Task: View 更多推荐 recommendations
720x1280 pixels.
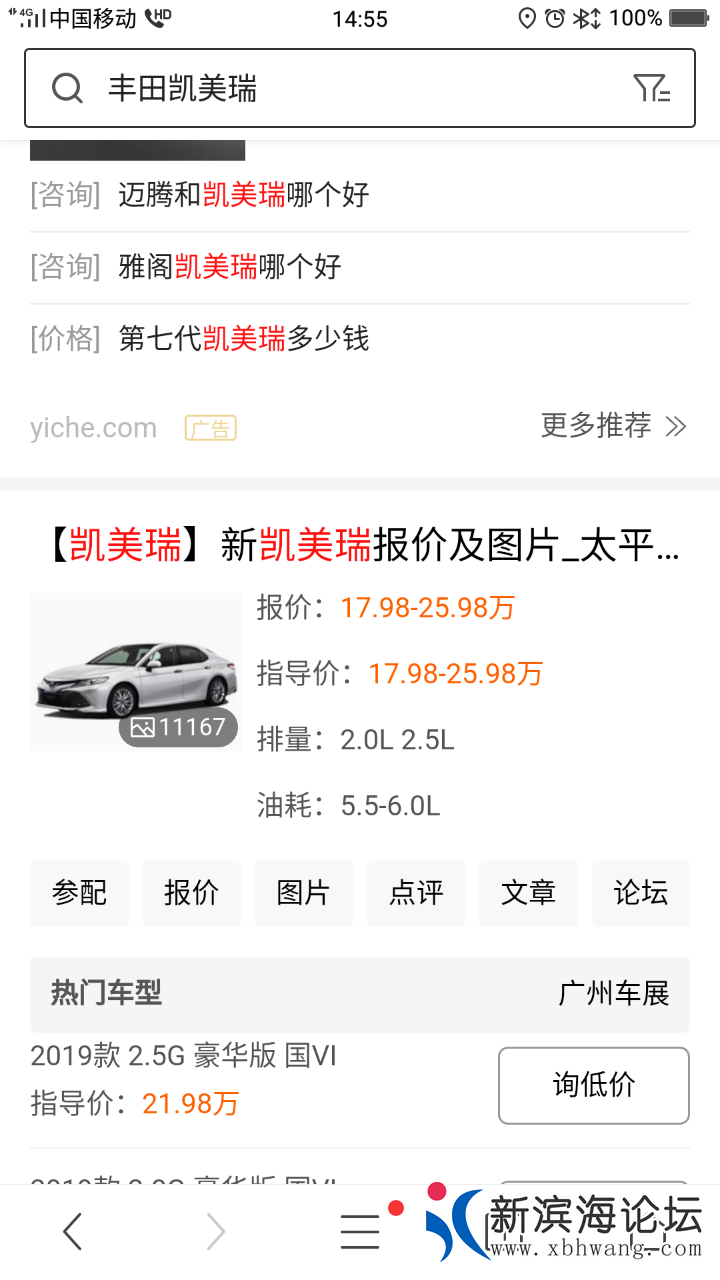Action: pyautogui.click(x=613, y=426)
